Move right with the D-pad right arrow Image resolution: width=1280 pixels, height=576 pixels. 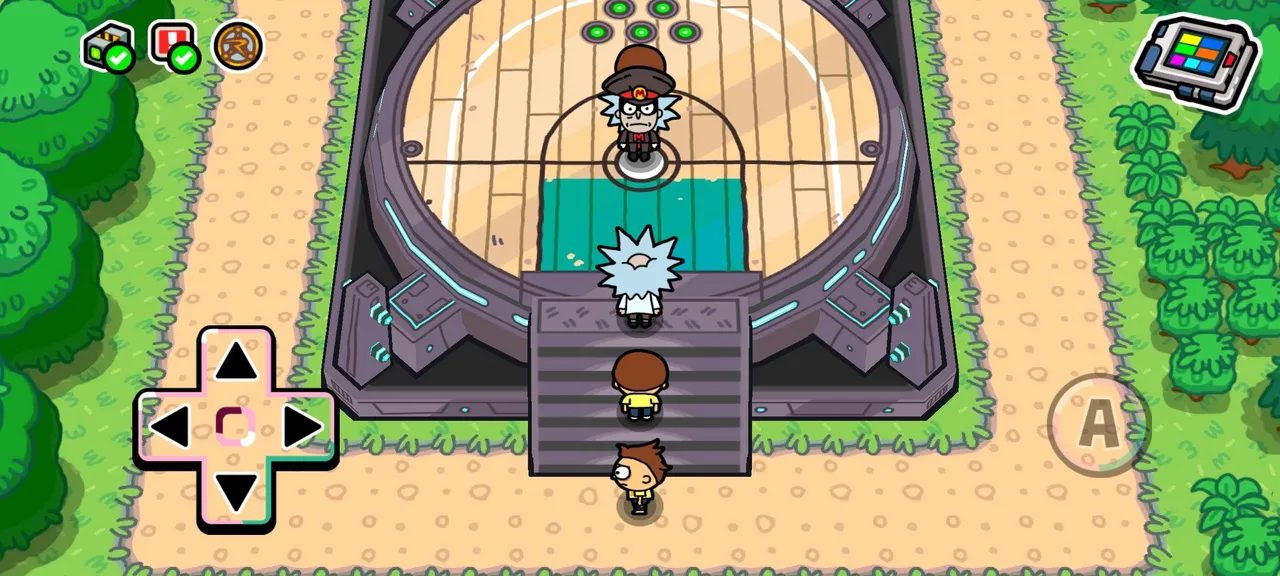click(302, 428)
